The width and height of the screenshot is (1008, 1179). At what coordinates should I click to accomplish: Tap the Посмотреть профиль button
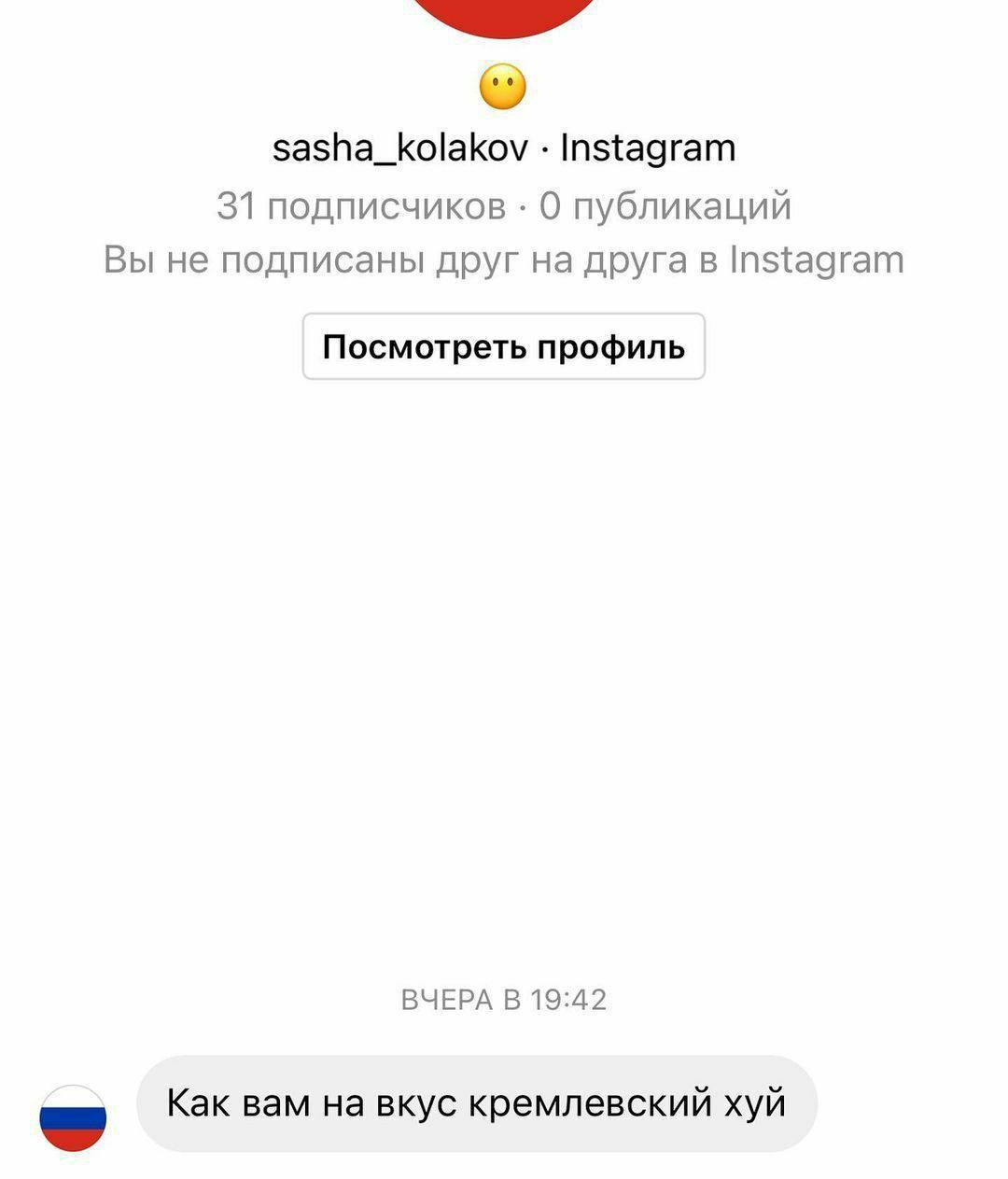(x=503, y=347)
